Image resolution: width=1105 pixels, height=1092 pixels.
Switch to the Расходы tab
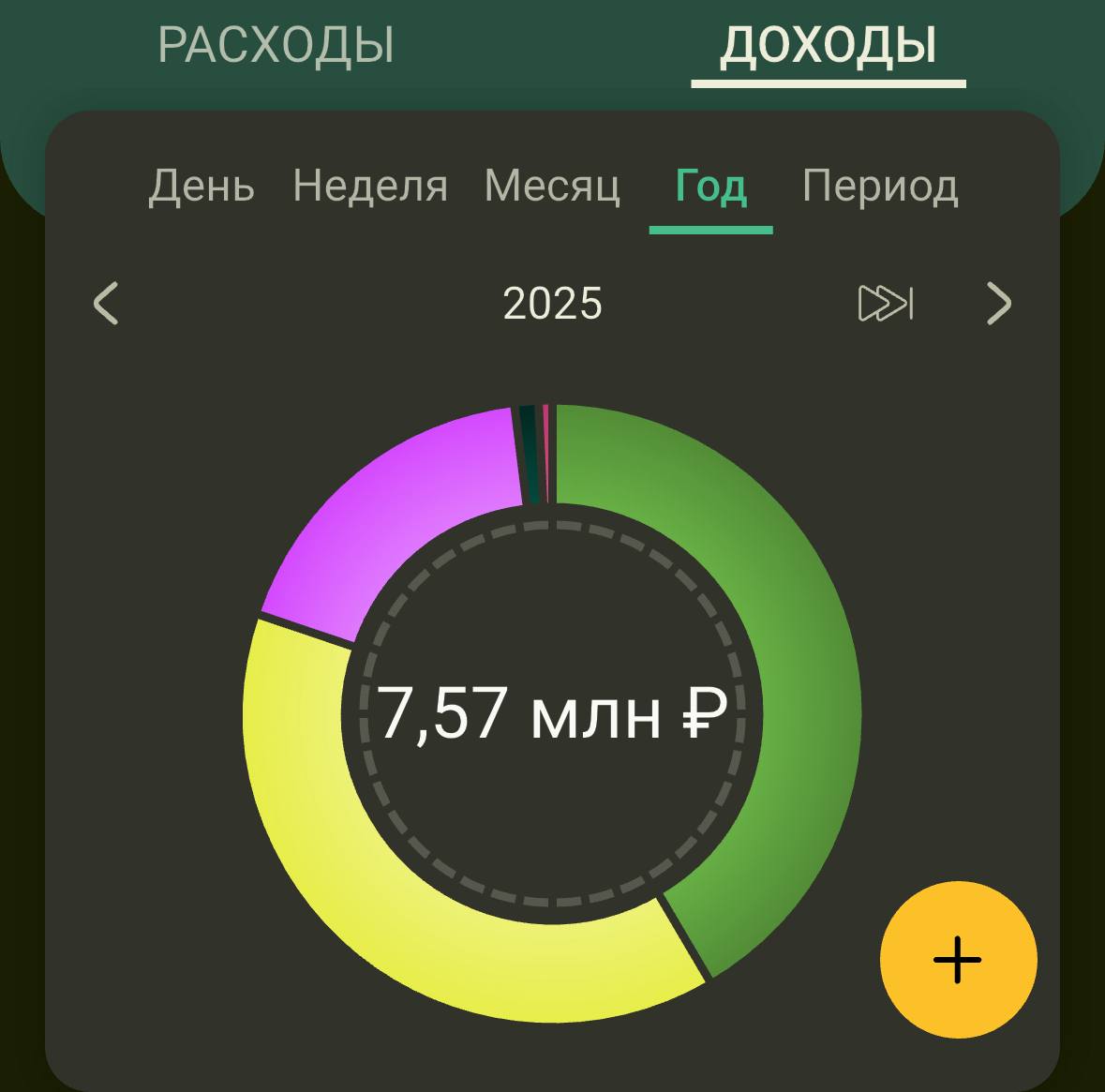pyautogui.click(x=276, y=45)
